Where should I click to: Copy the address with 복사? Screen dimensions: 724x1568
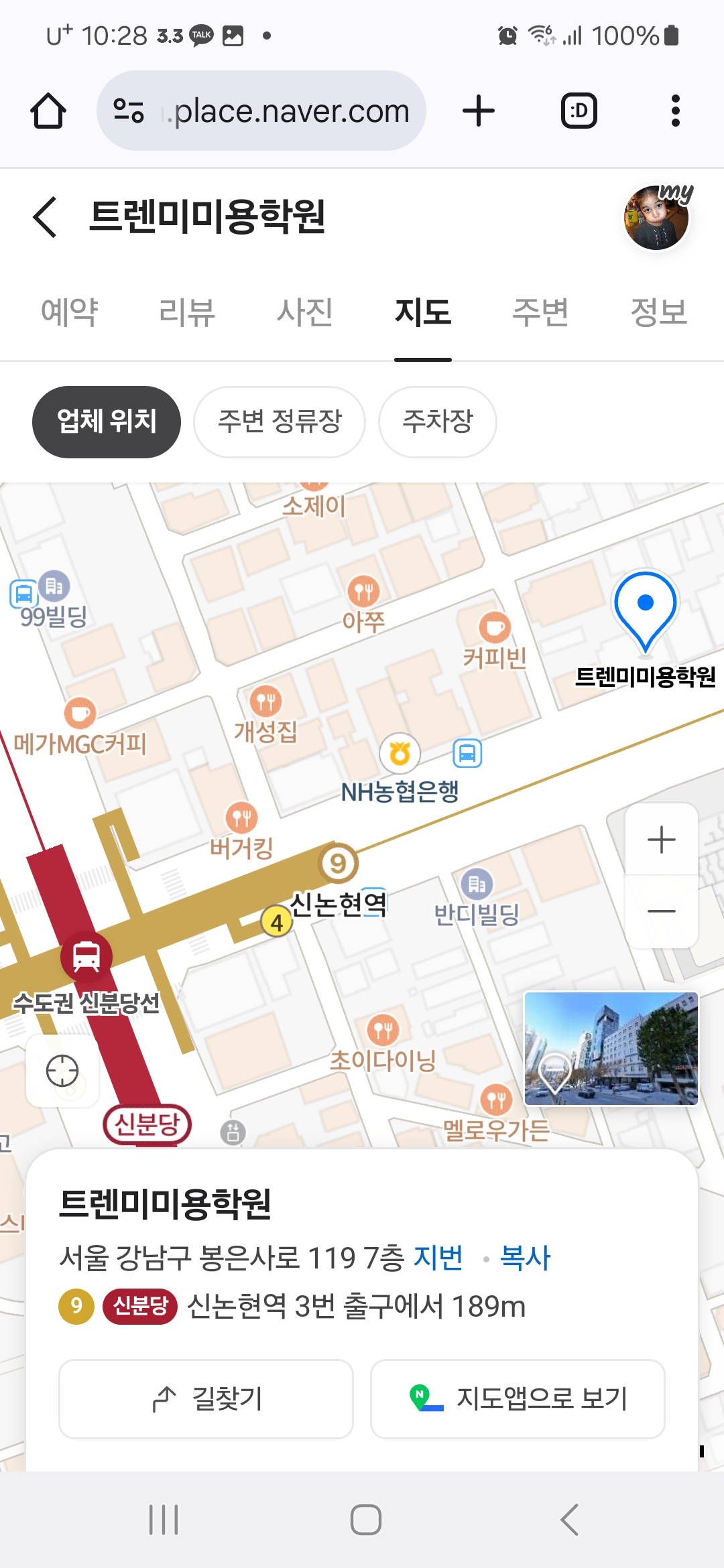pos(525,1258)
